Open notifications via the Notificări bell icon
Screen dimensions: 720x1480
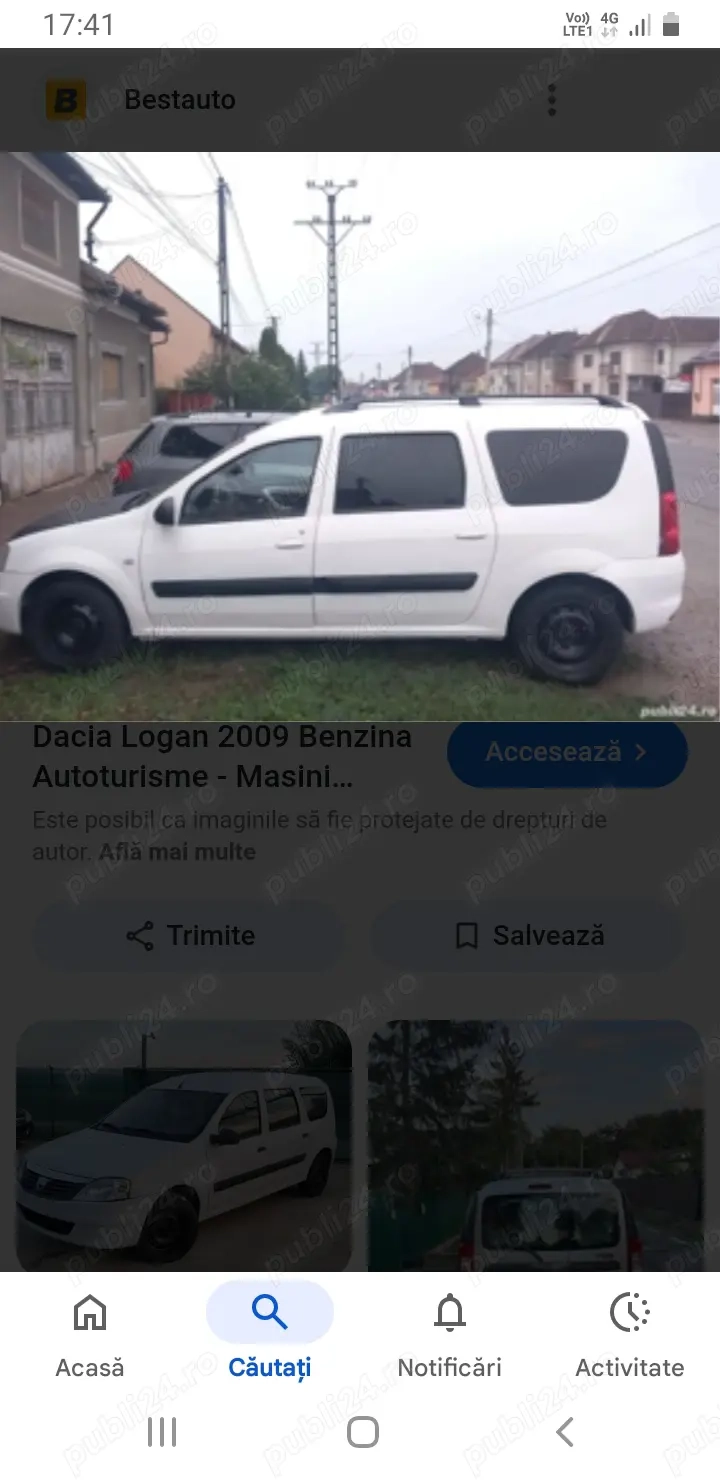coord(449,1312)
